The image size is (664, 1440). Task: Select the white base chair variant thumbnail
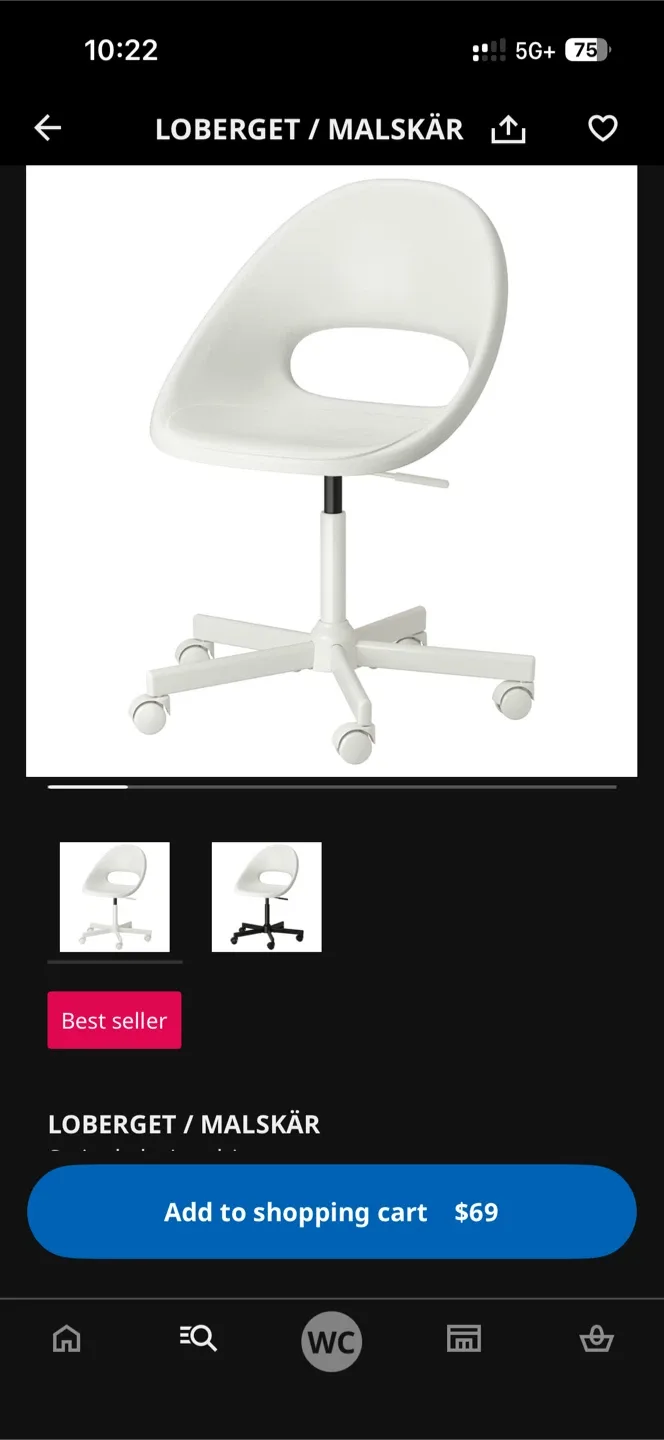115,896
